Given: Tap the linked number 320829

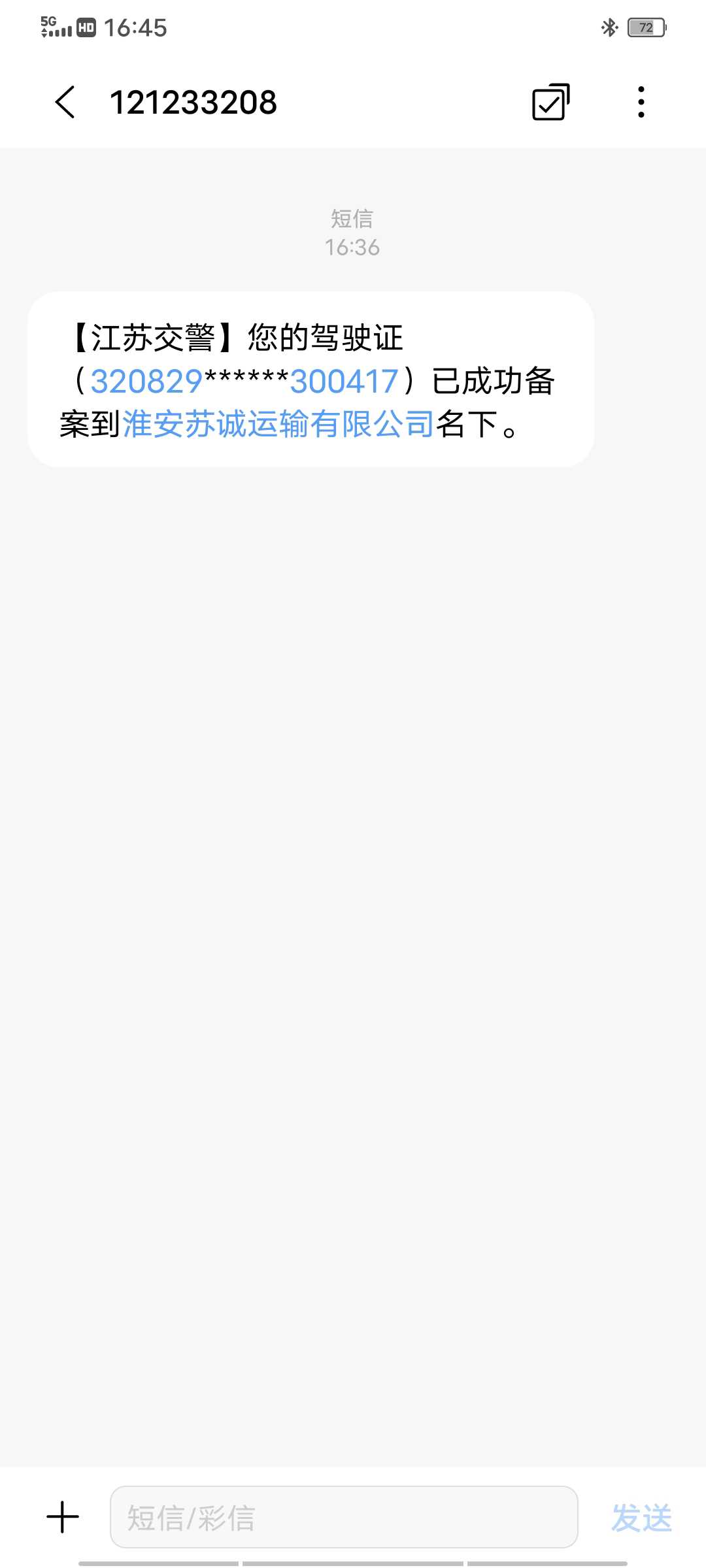Looking at the screenshot, I should pyautogui.click(x=146, y=381).
